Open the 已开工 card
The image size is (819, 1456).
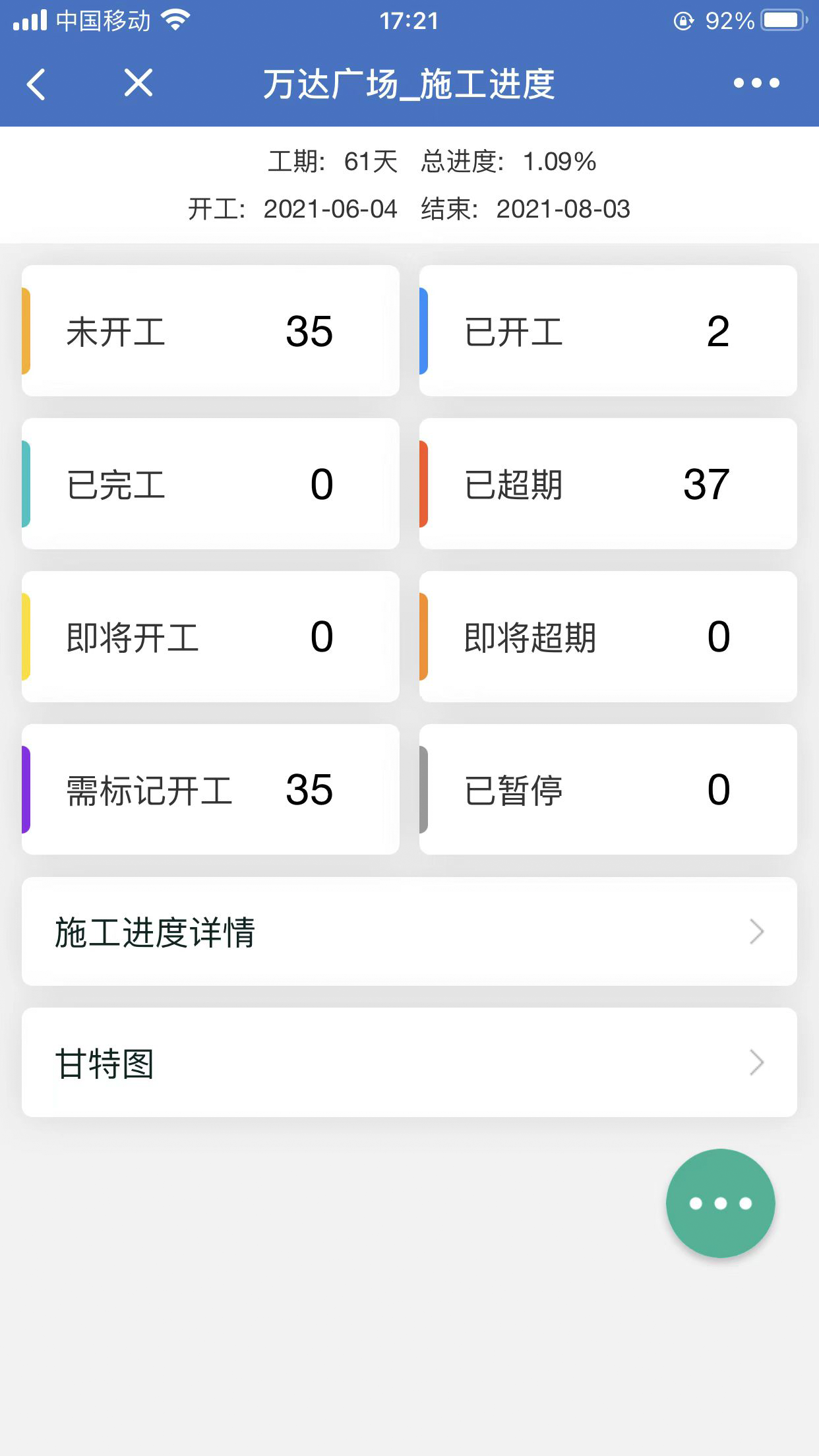608,331
